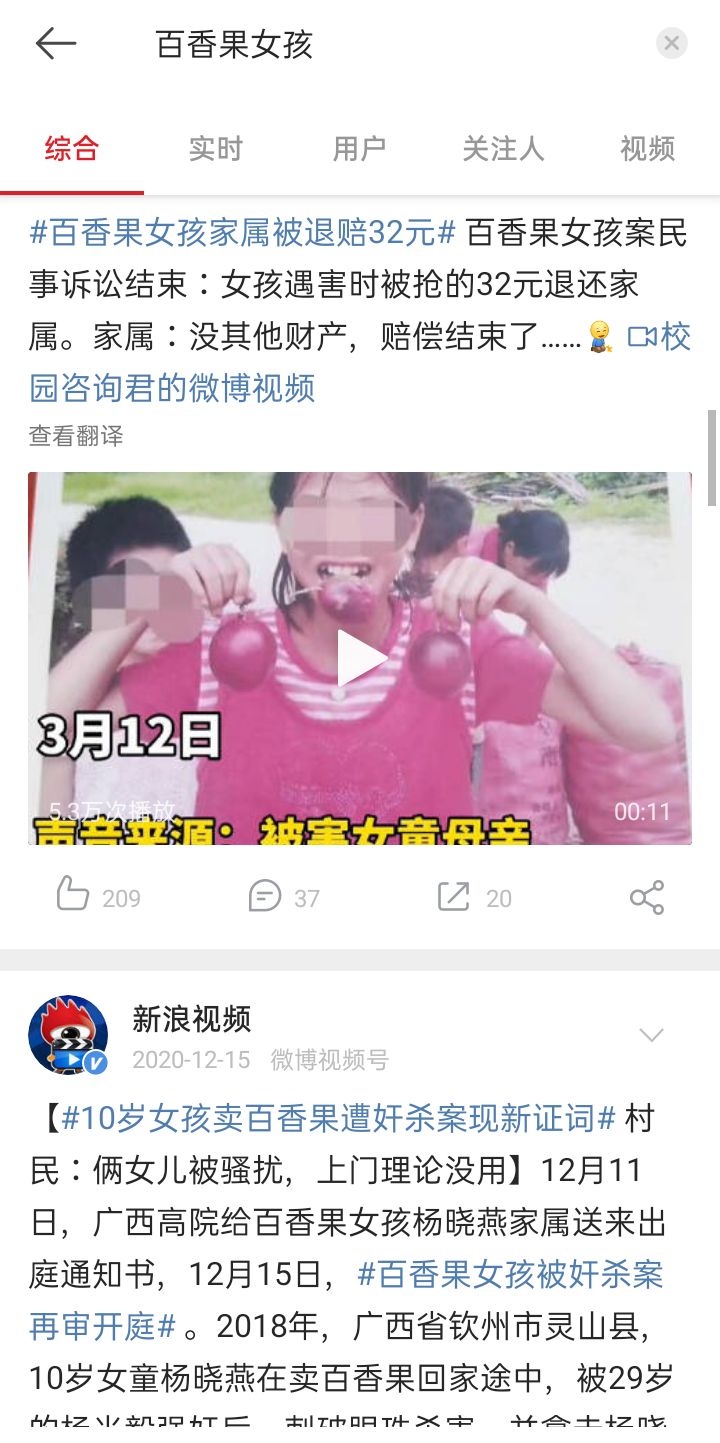Image resolution: width=720 pixels, height=1443 pixels.
Task: Share the video post via share icon
Action: tap(647, 897)
